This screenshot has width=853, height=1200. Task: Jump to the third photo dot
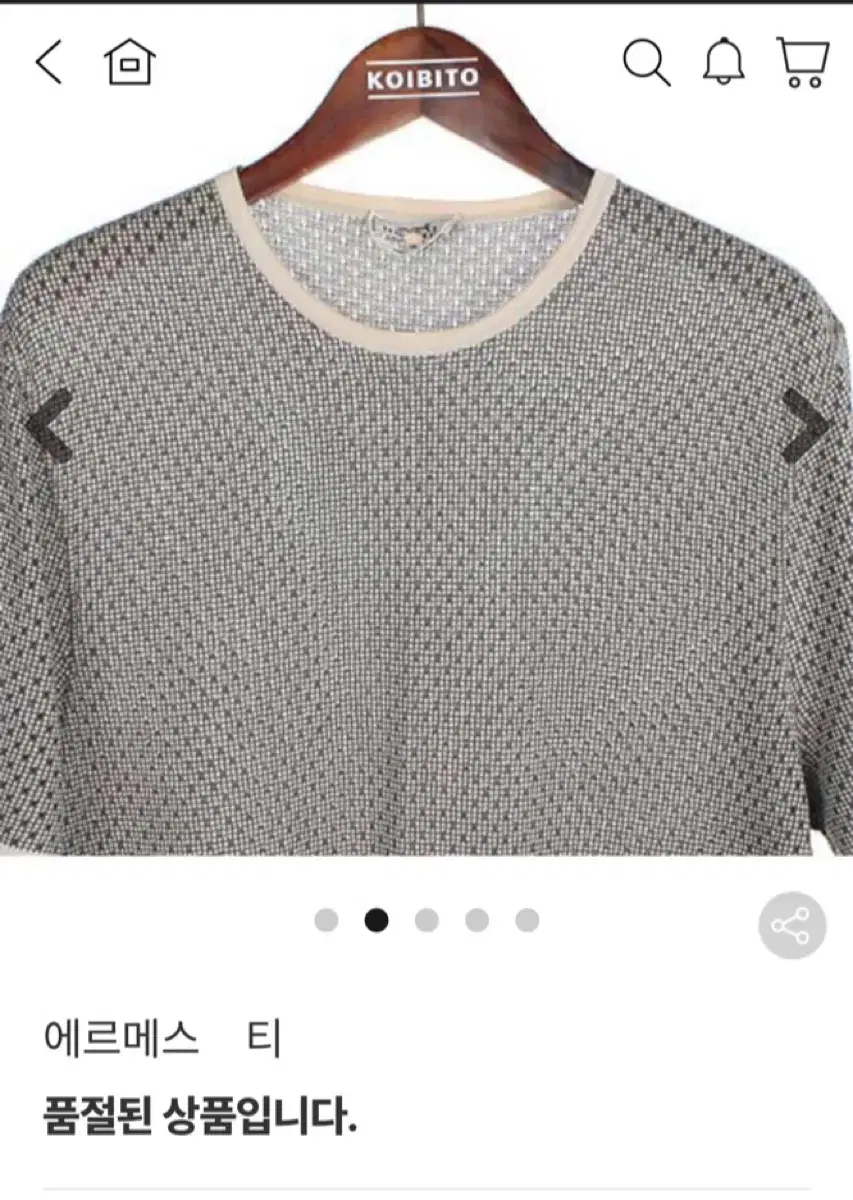(x=427, y=920)
